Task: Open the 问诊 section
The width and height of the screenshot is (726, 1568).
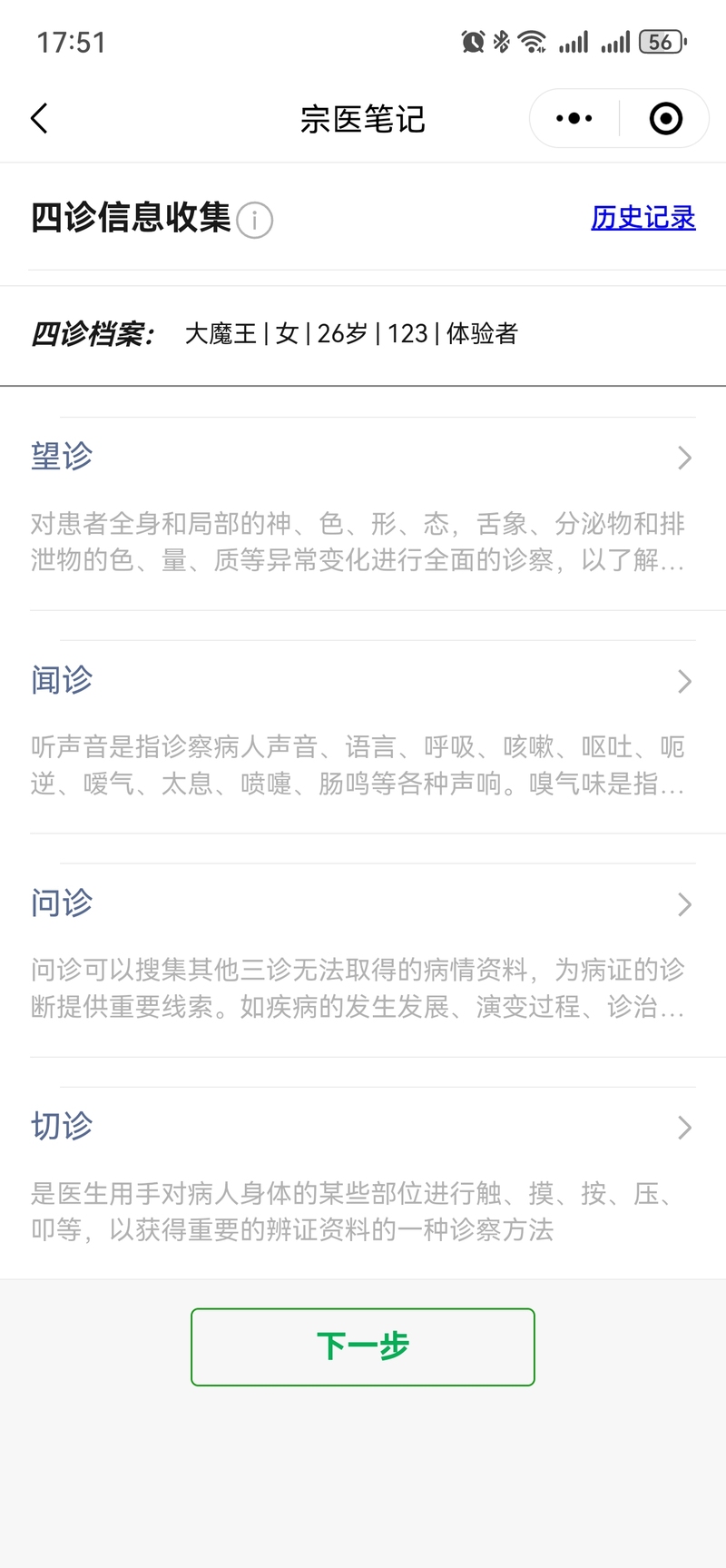Action: tap(363, 904)
